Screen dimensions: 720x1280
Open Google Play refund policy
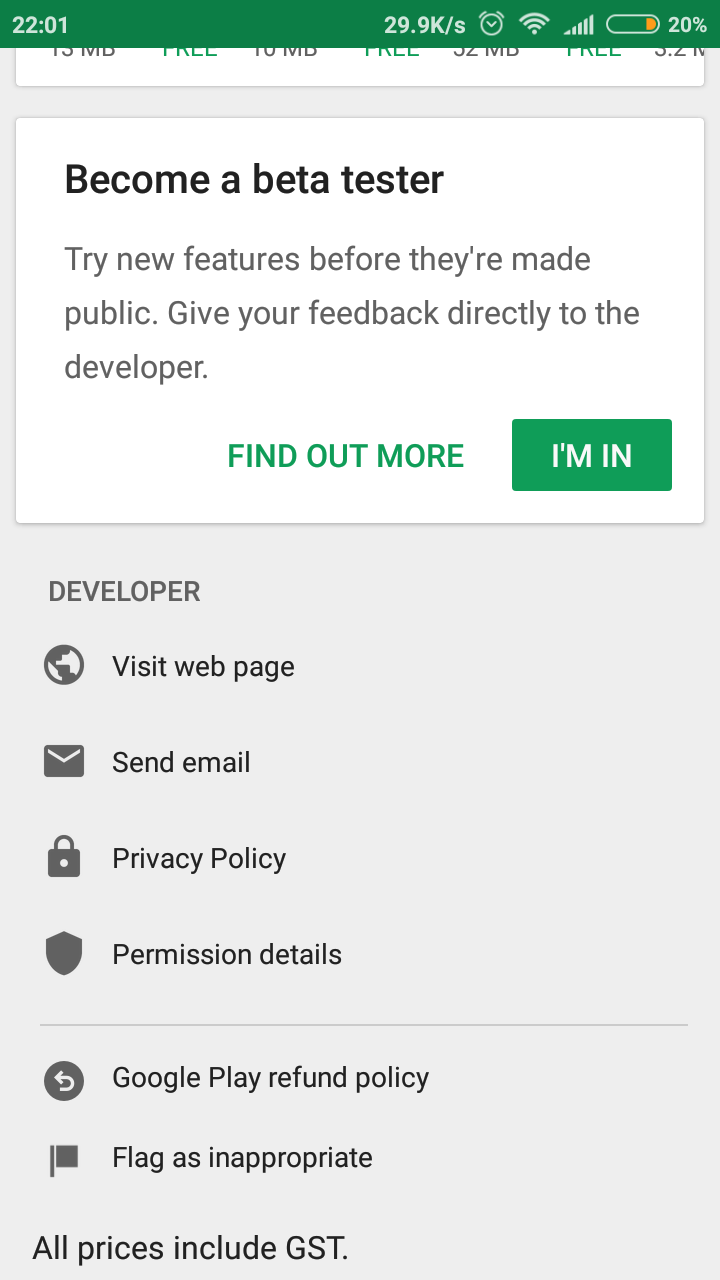click(x=270, y=1078)
